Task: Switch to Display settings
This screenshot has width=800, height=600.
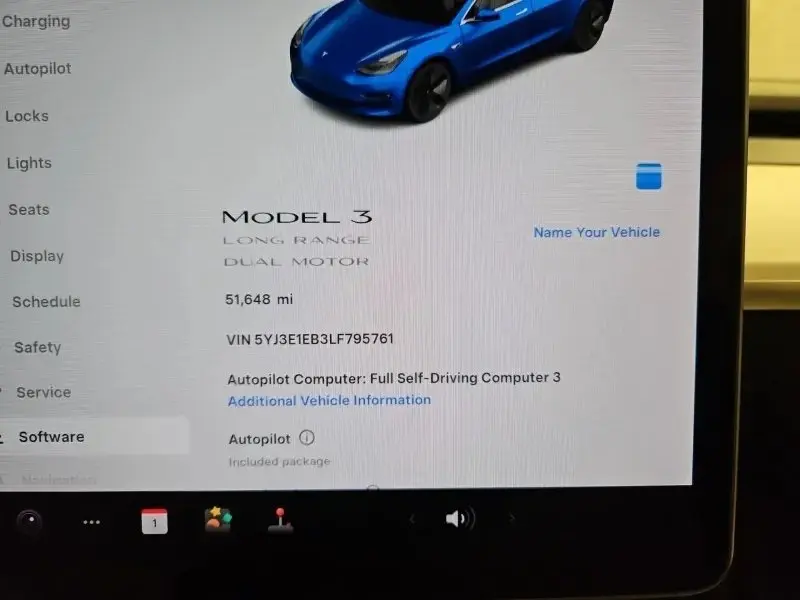Action: (x=37, y=256)
